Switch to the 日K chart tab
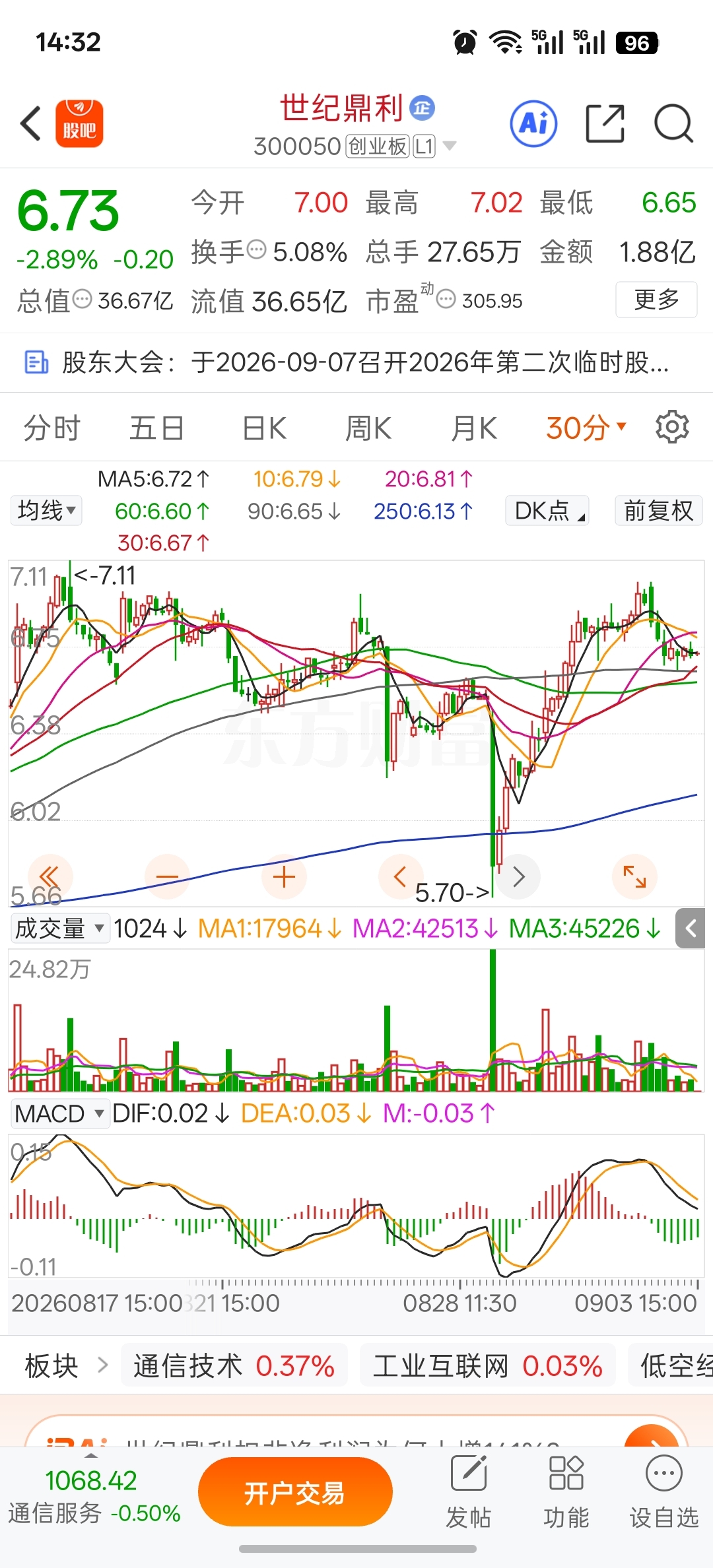The image size is (713, 1568). pos(264,428)
